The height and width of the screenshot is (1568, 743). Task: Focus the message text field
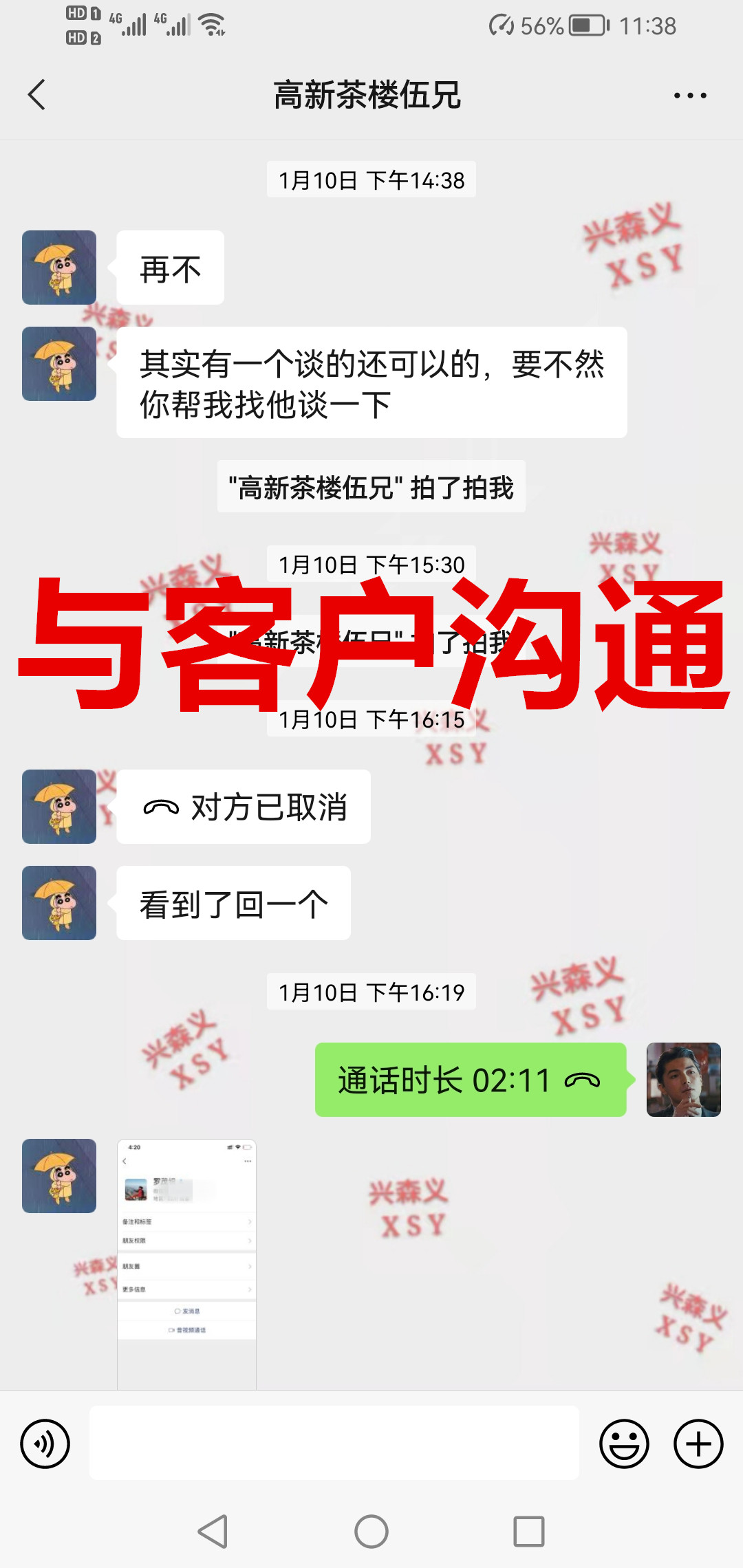pos(334,1443)
